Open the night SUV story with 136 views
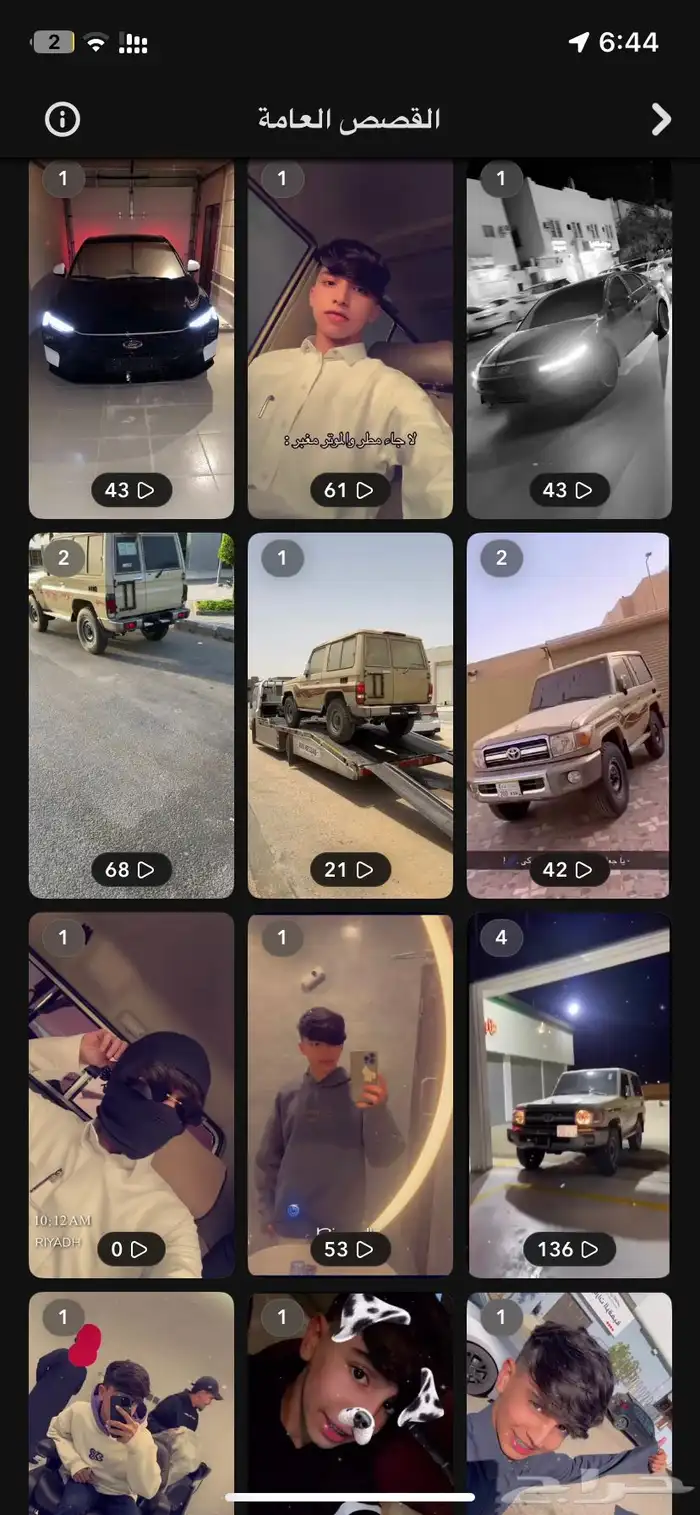The height and width of the screenshot is (1515, 700). point(569,1094)
